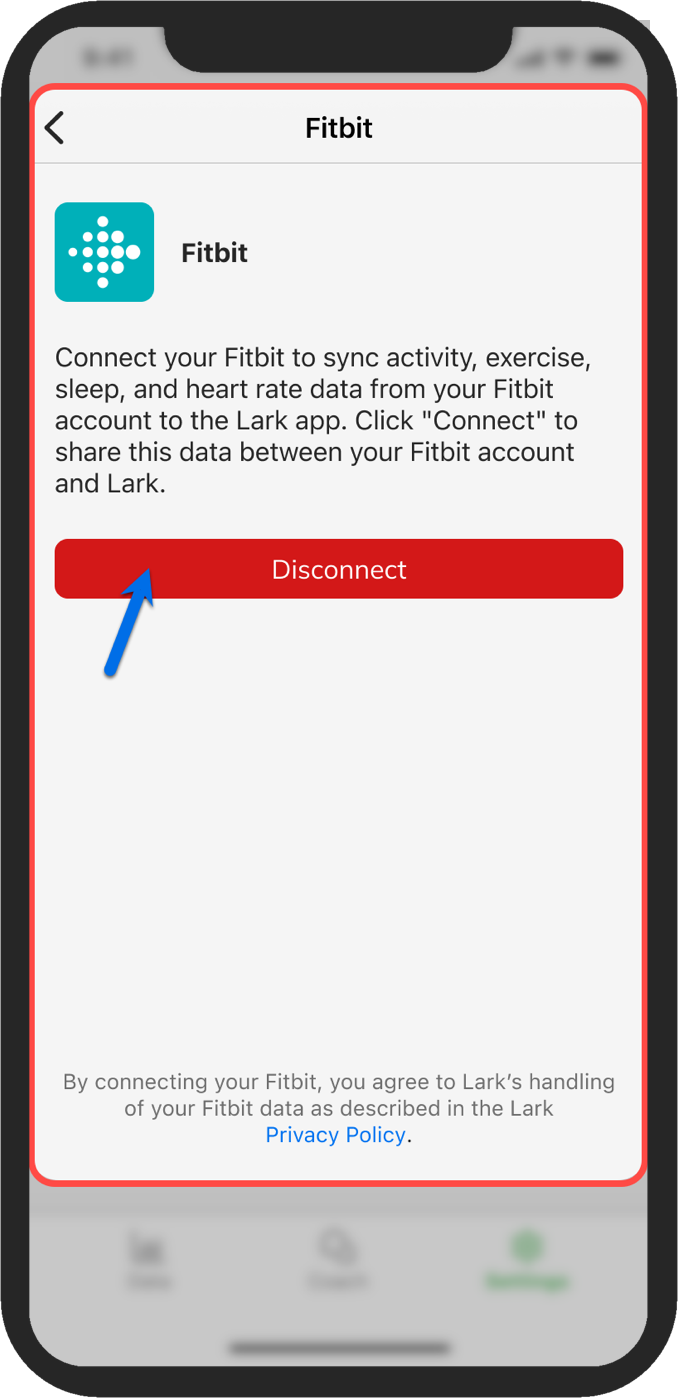Go back from the Fitbit screen

coord(55,128)
